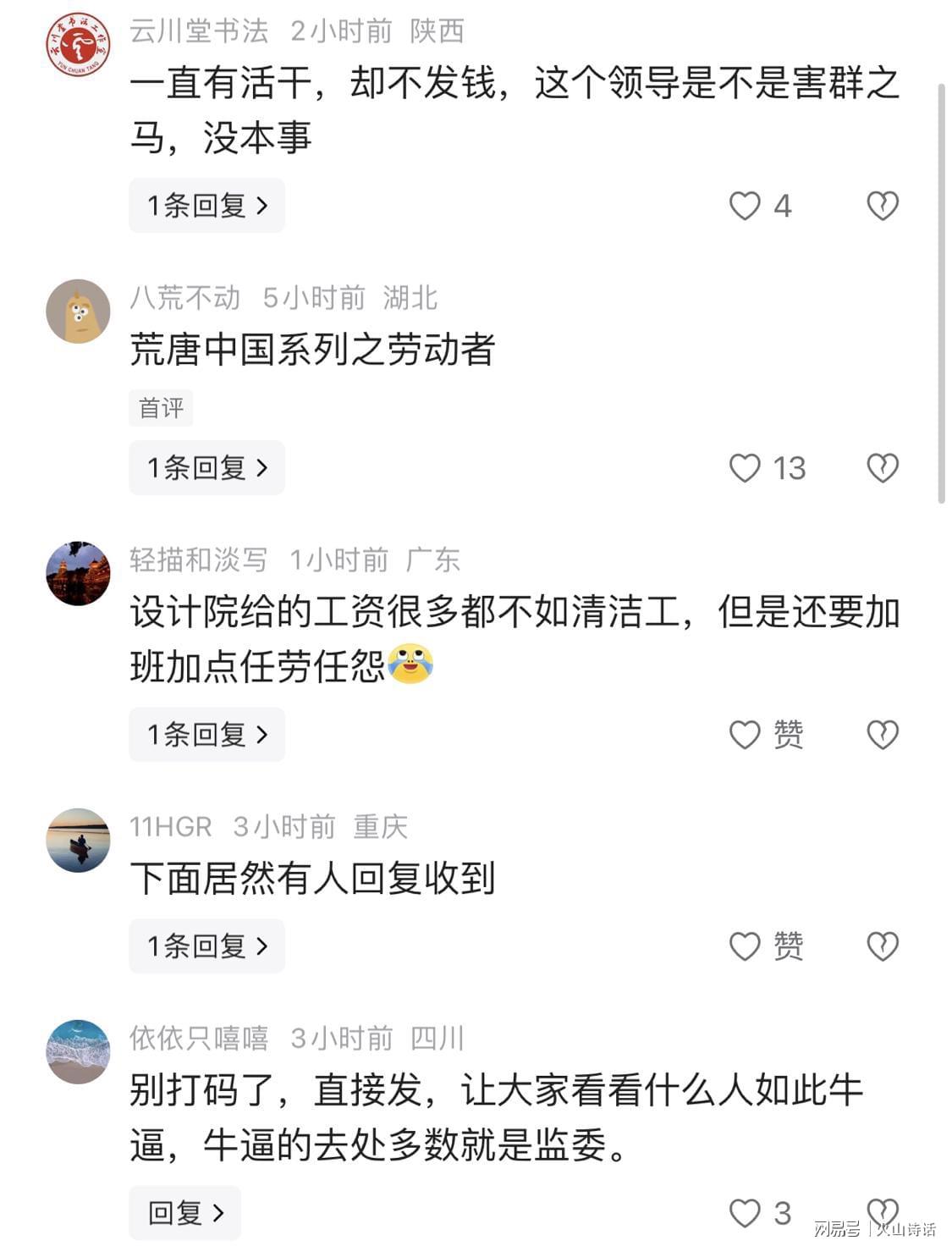The height and width of the screenshot is (1246, 952).
Task: Open 八荒不动's profile avatar
Action: point(78,311)
